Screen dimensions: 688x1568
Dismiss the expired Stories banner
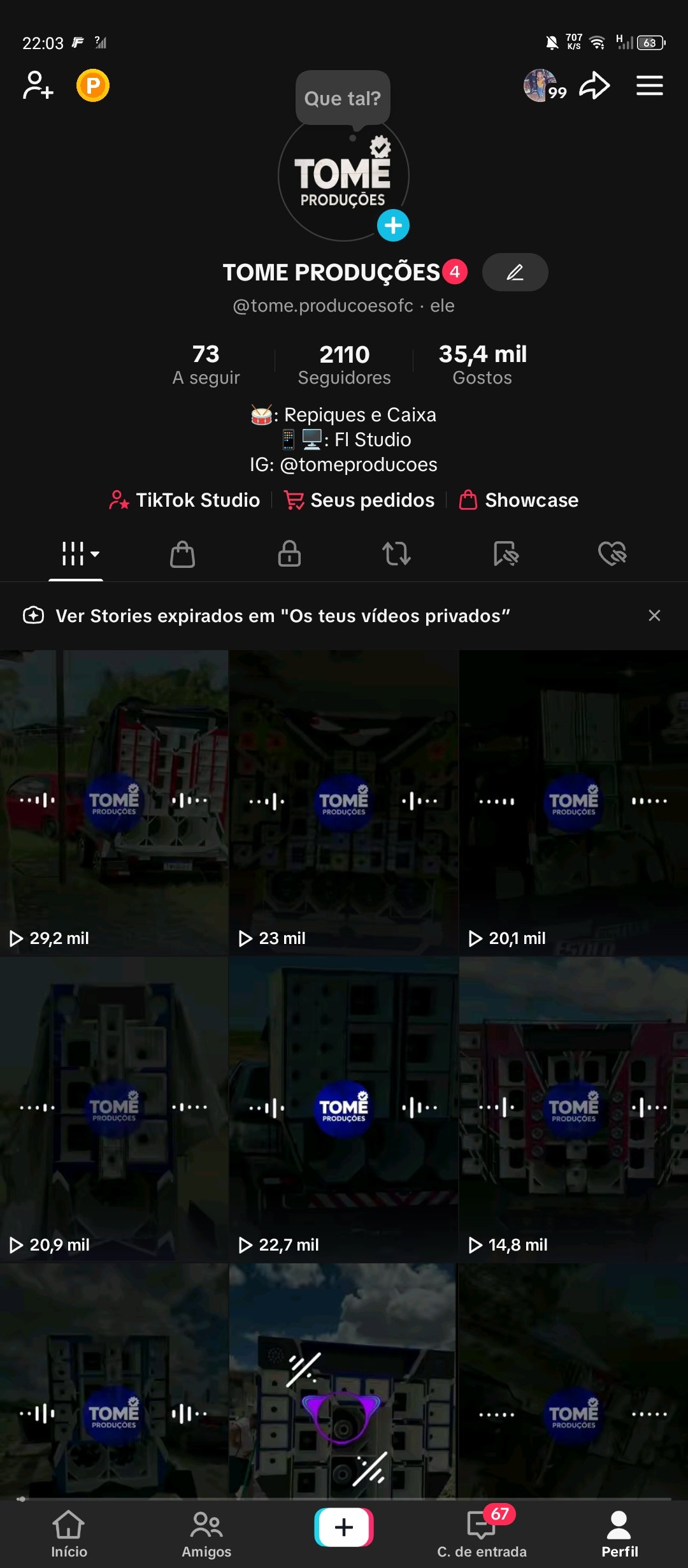[654, 616]
